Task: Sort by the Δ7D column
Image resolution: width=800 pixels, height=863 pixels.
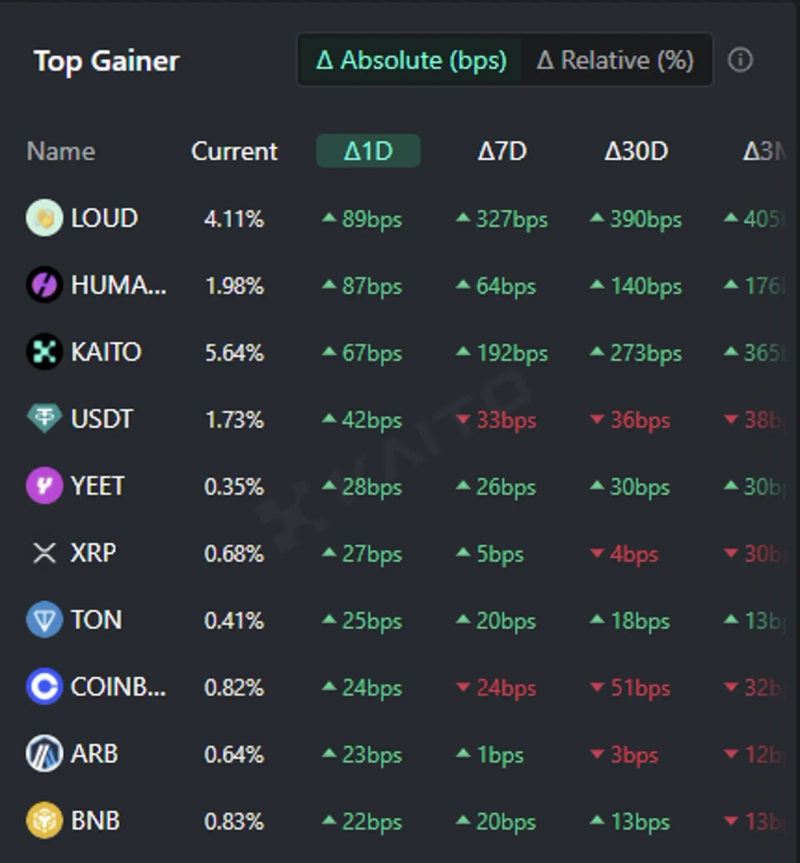Action: pos(502,151)
